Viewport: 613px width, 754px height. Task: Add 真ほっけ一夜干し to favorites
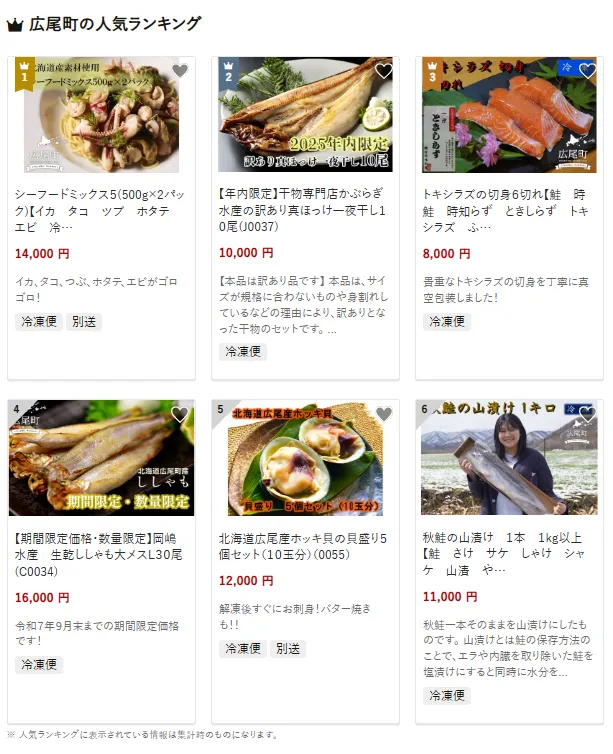tap(384, 71)
